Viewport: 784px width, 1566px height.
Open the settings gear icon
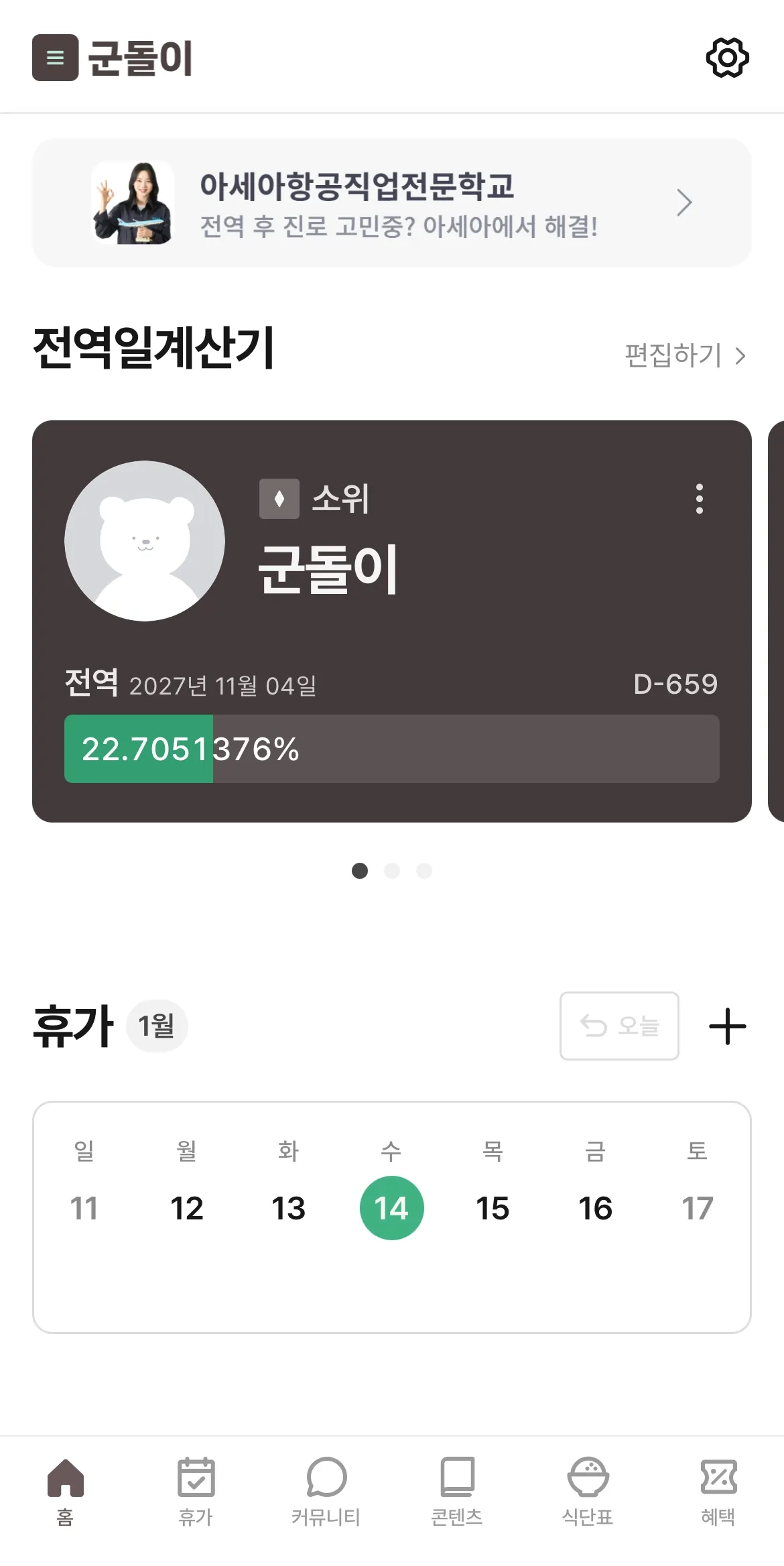pyautogui.click(x=727, y=58)
